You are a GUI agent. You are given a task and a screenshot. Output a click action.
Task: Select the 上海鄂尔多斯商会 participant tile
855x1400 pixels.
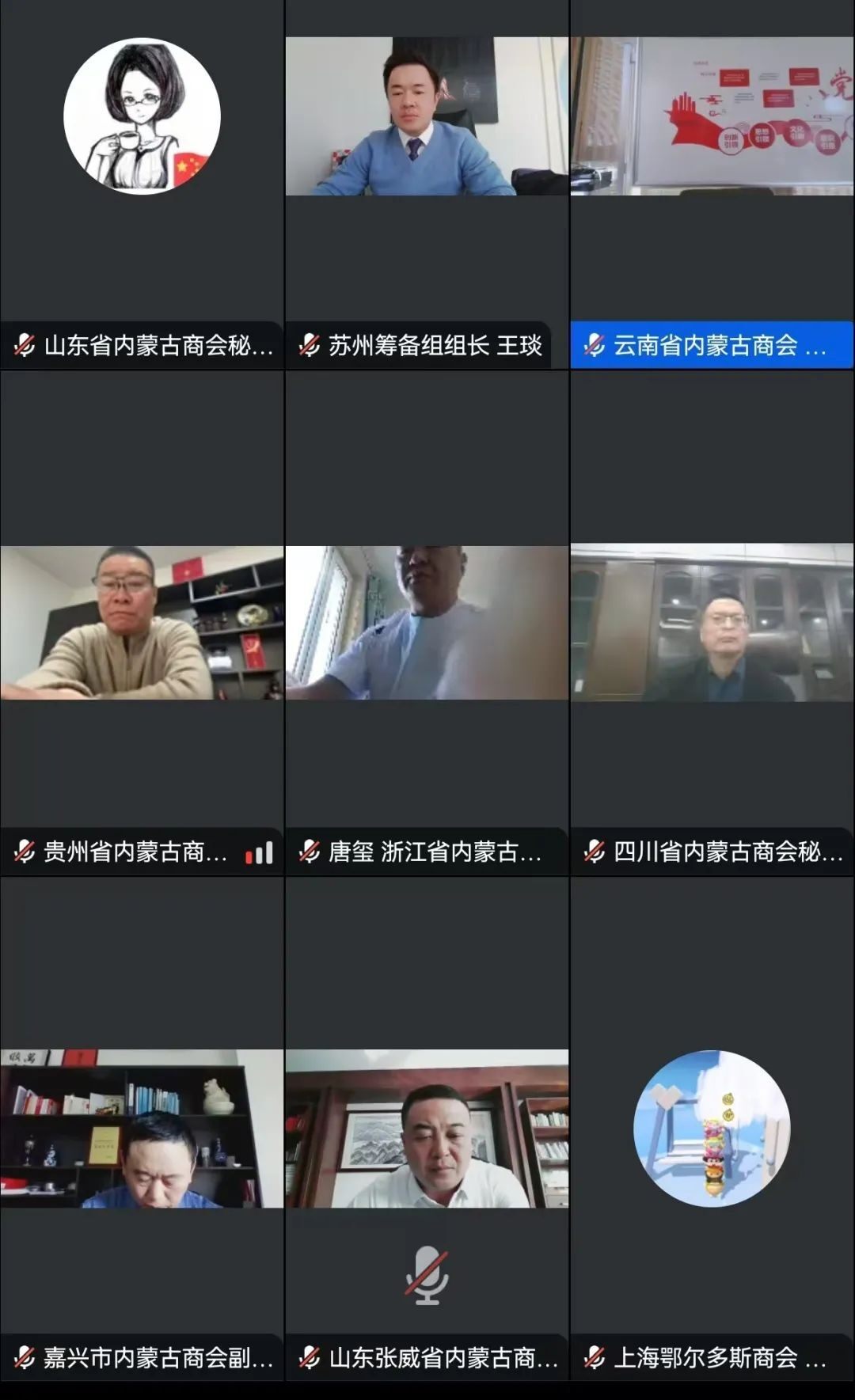[712, 1129]
